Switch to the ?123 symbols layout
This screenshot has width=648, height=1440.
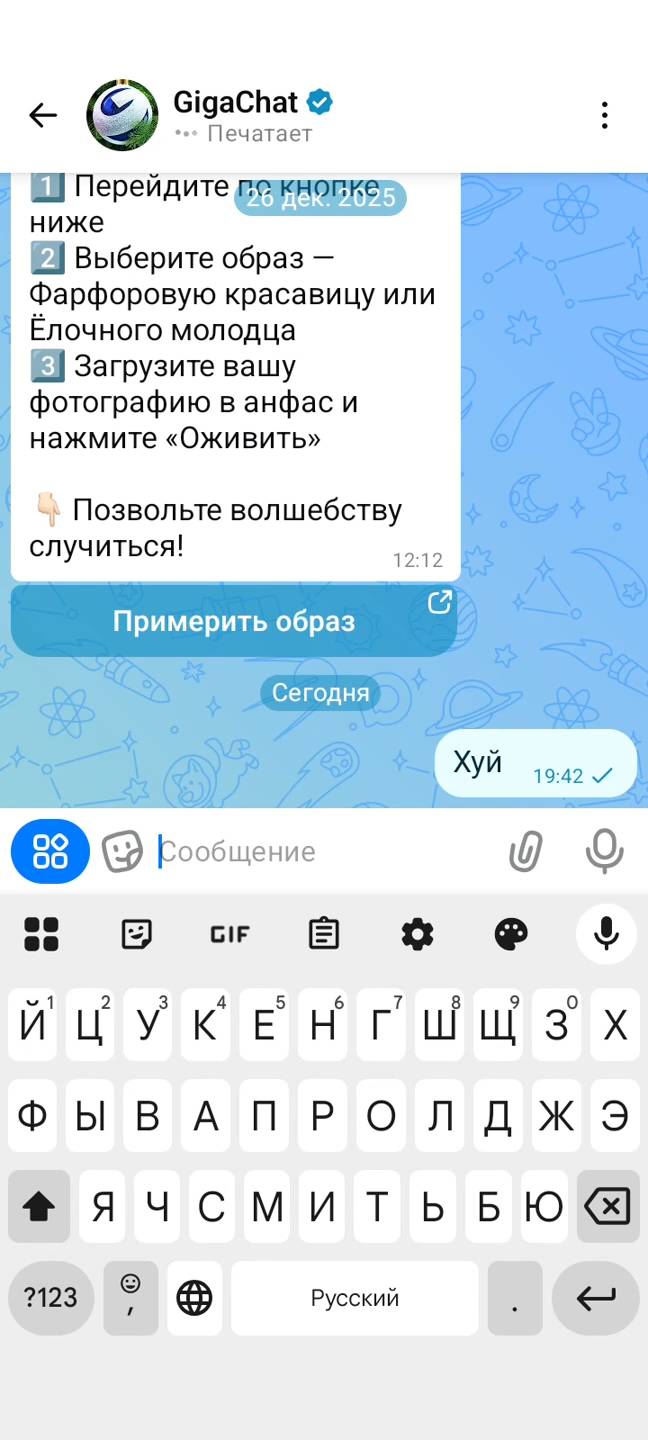[x=51, y=1298]
